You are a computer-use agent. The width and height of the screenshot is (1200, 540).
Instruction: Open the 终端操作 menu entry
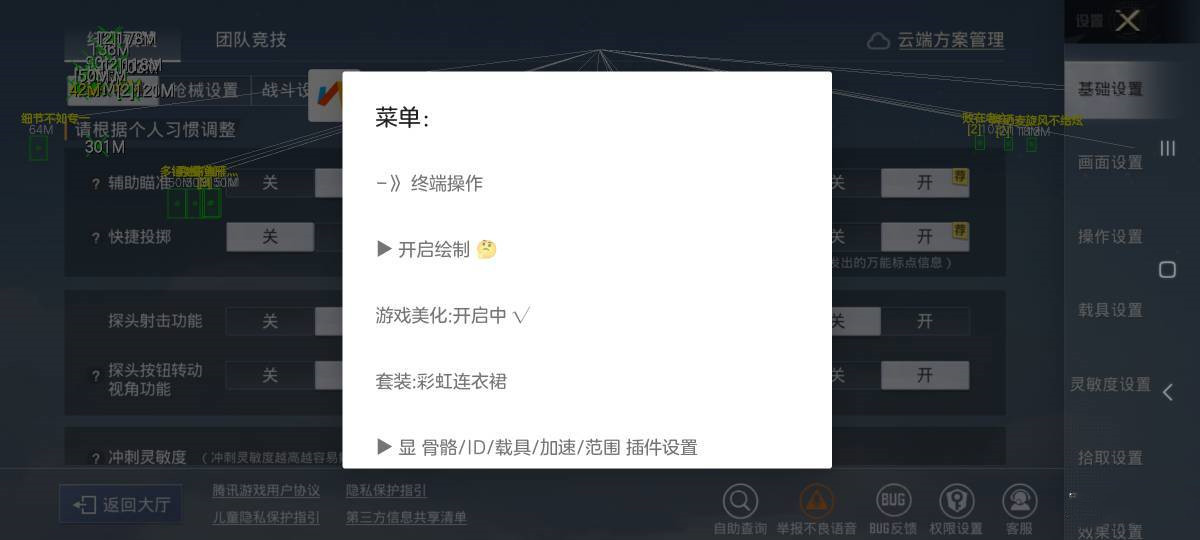point(430,183)
